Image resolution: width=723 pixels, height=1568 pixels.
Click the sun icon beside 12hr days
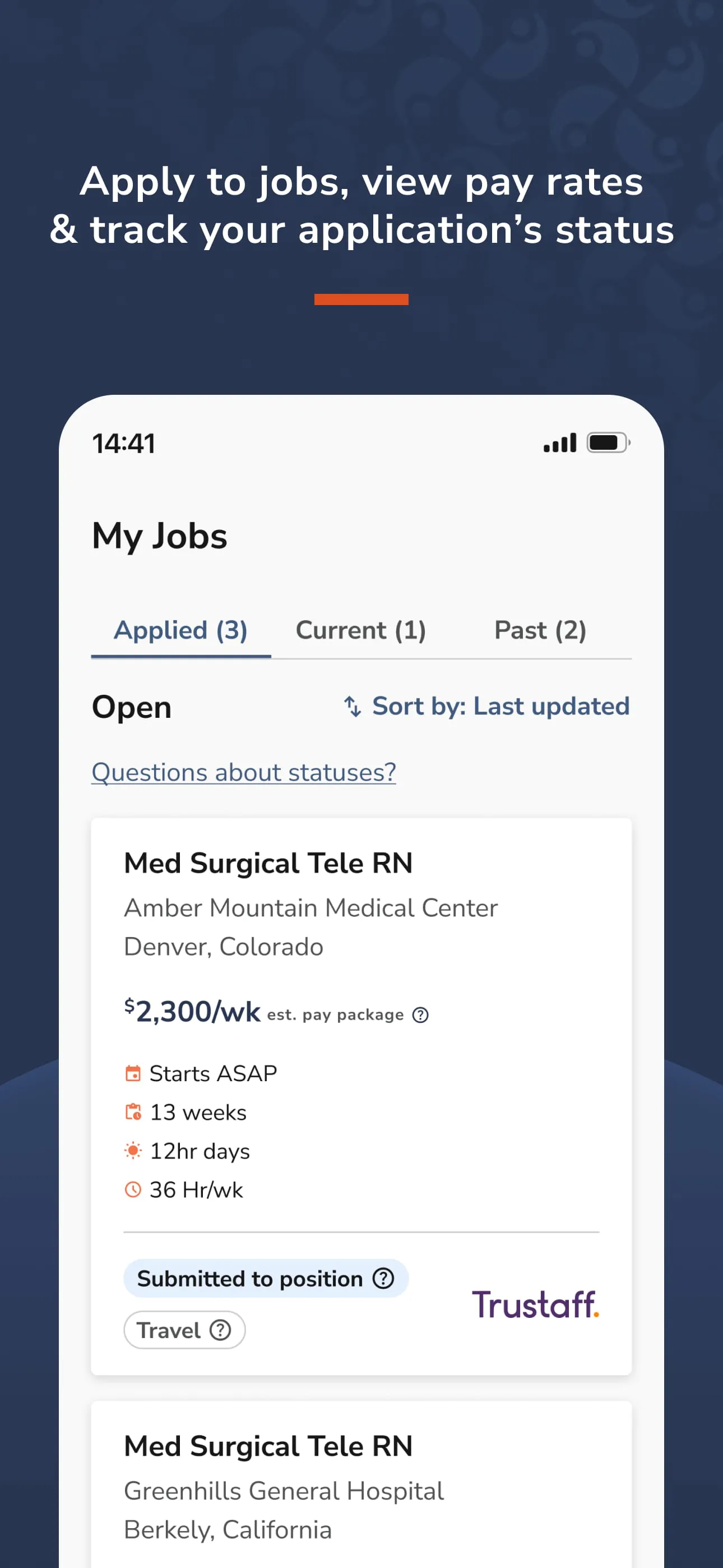[x=133, y=1150]
